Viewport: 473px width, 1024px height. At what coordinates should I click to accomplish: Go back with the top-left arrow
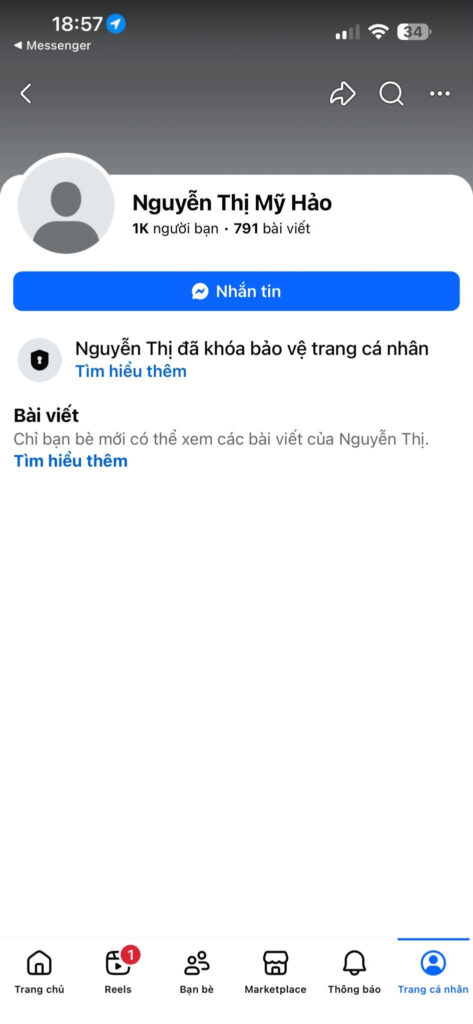tap(25, 94)
